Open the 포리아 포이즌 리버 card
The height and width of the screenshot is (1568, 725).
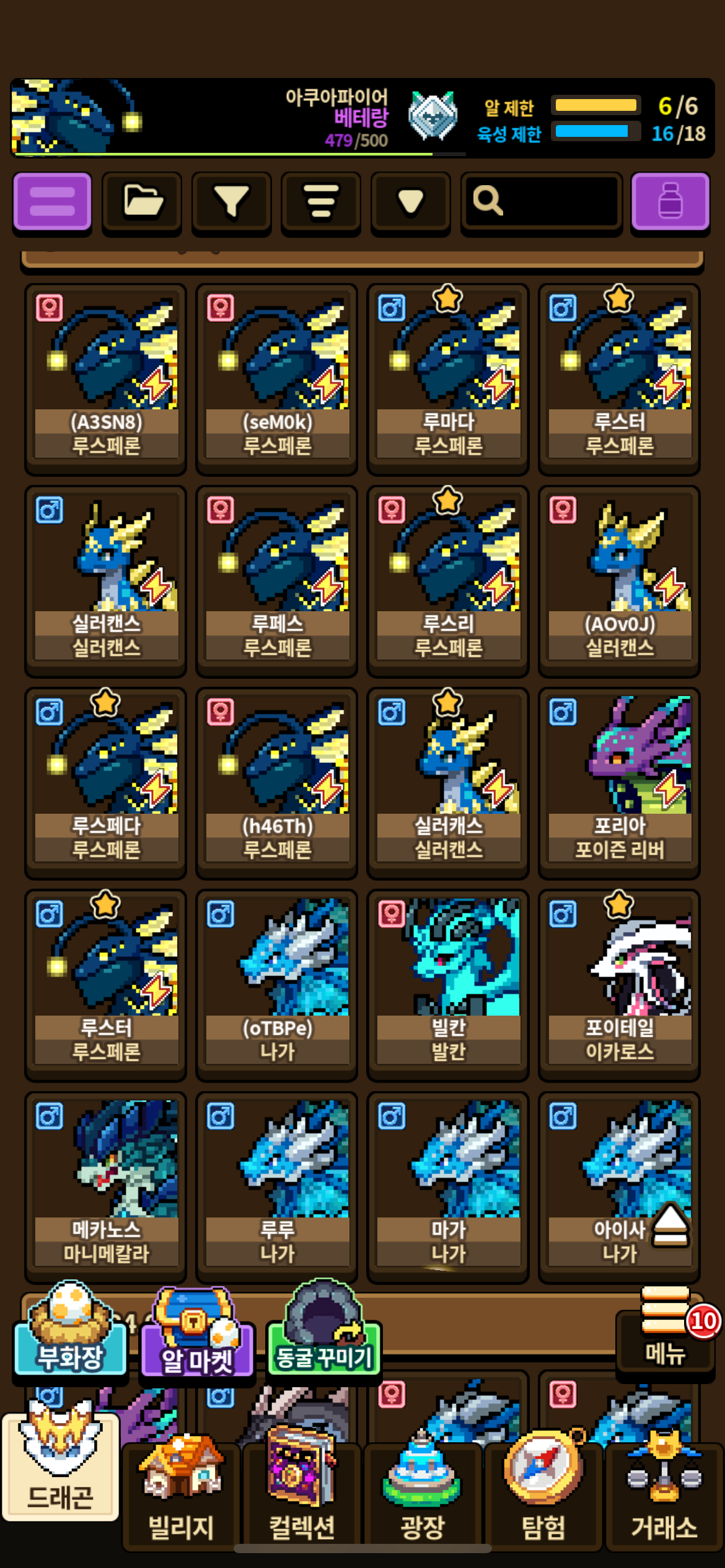[x=619, y=782]
